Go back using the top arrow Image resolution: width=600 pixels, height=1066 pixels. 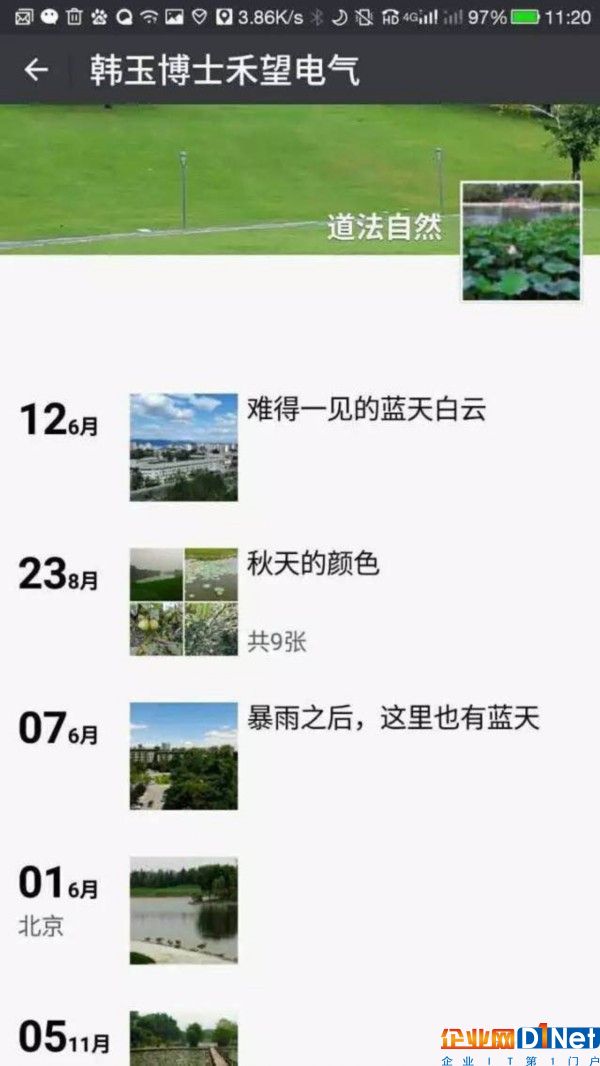[37, 70]
